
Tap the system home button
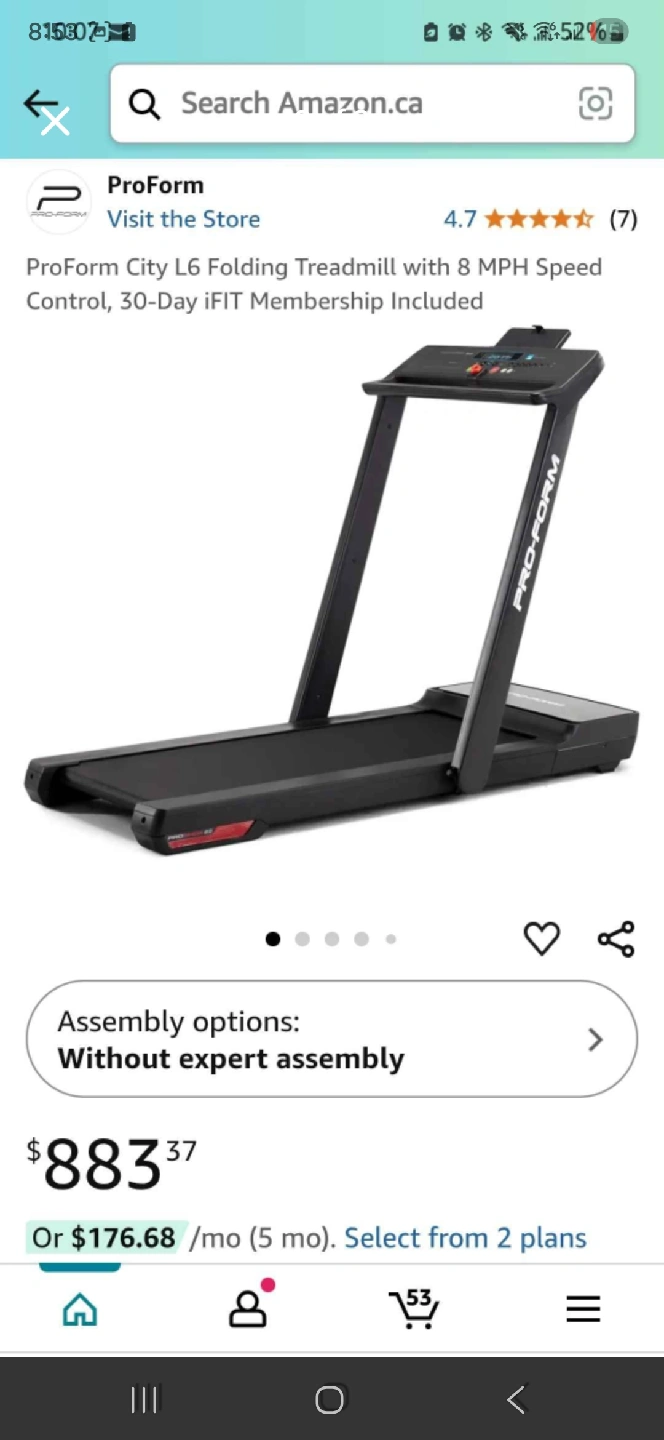(330, 1399)
